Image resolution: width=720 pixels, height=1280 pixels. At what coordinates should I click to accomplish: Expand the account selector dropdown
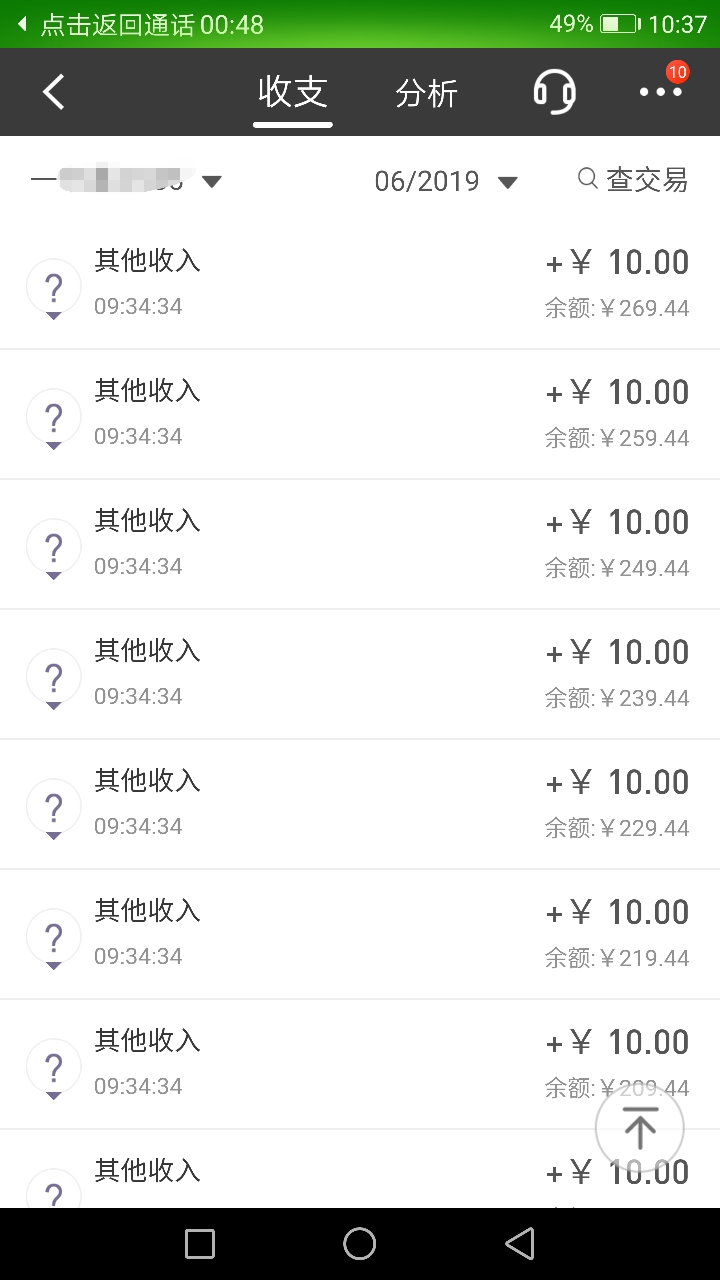coord(126,181)
